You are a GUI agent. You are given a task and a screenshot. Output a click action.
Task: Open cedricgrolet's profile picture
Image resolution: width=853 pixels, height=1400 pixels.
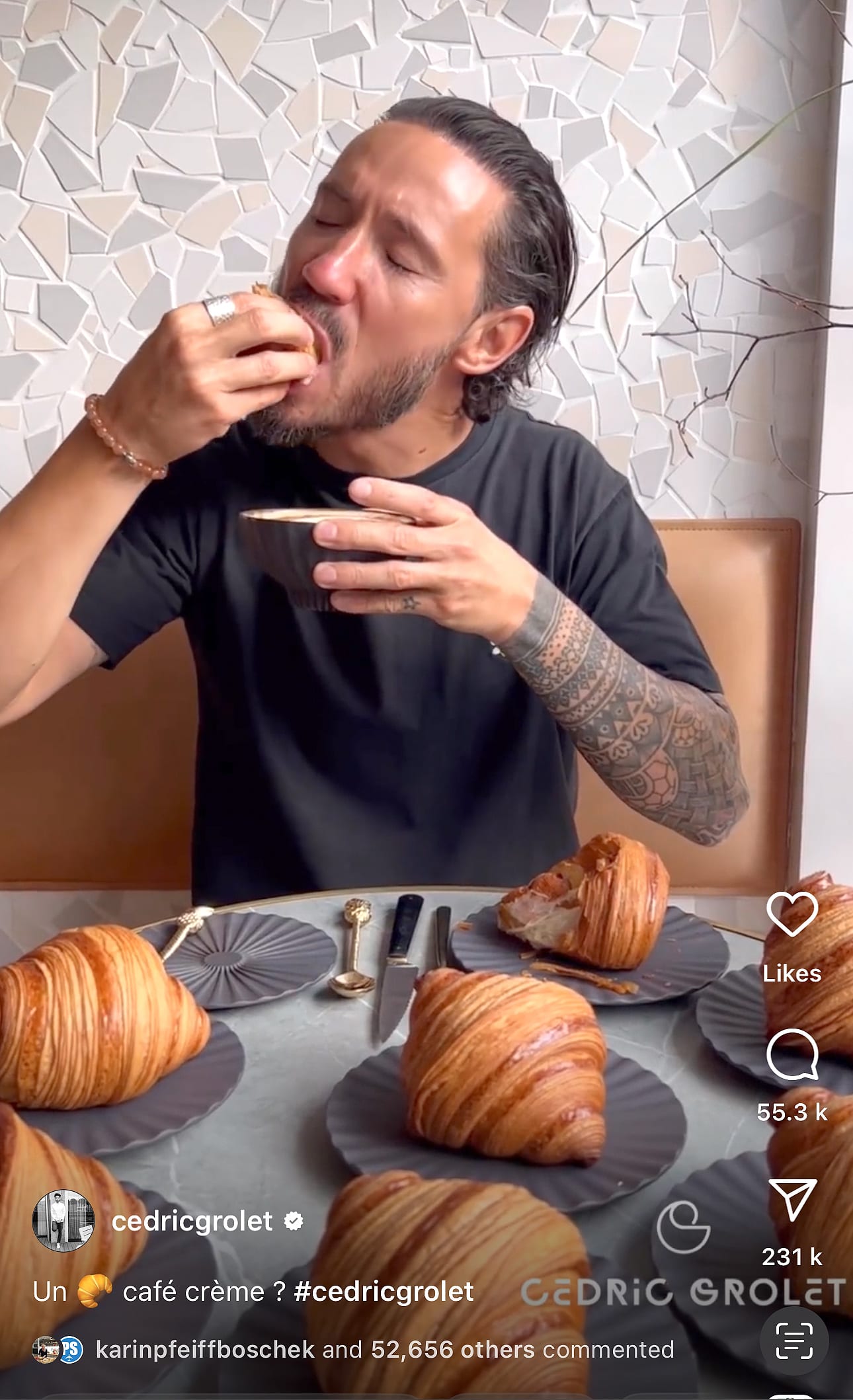coord(63,1222)
